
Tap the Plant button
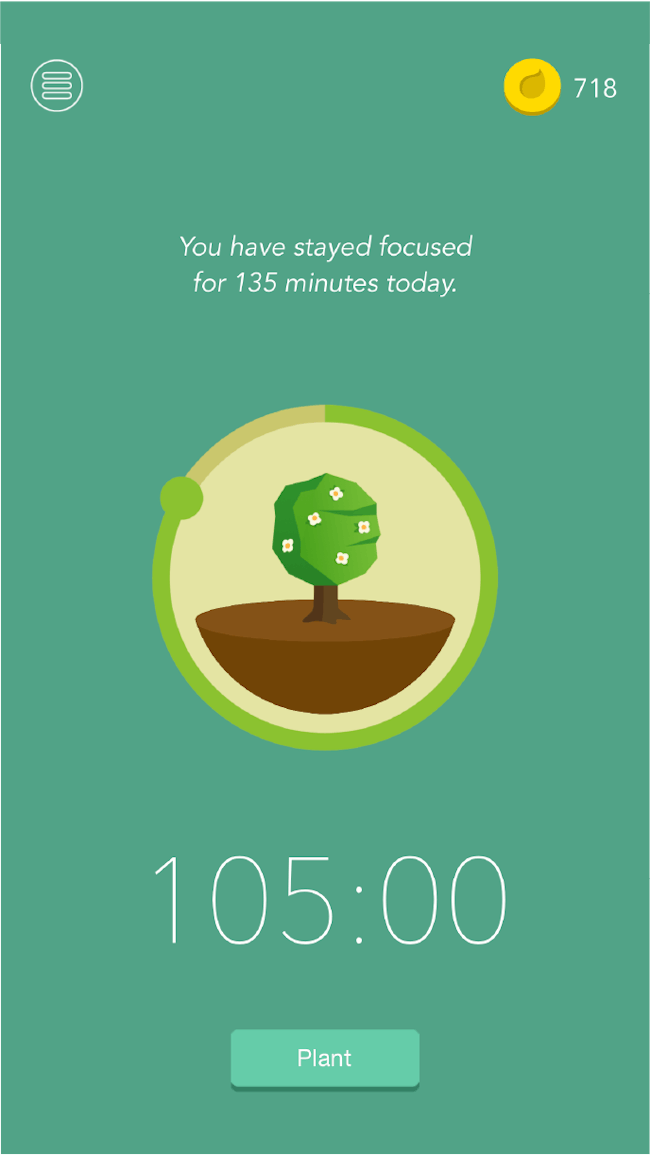click(x=325, y=1058)
